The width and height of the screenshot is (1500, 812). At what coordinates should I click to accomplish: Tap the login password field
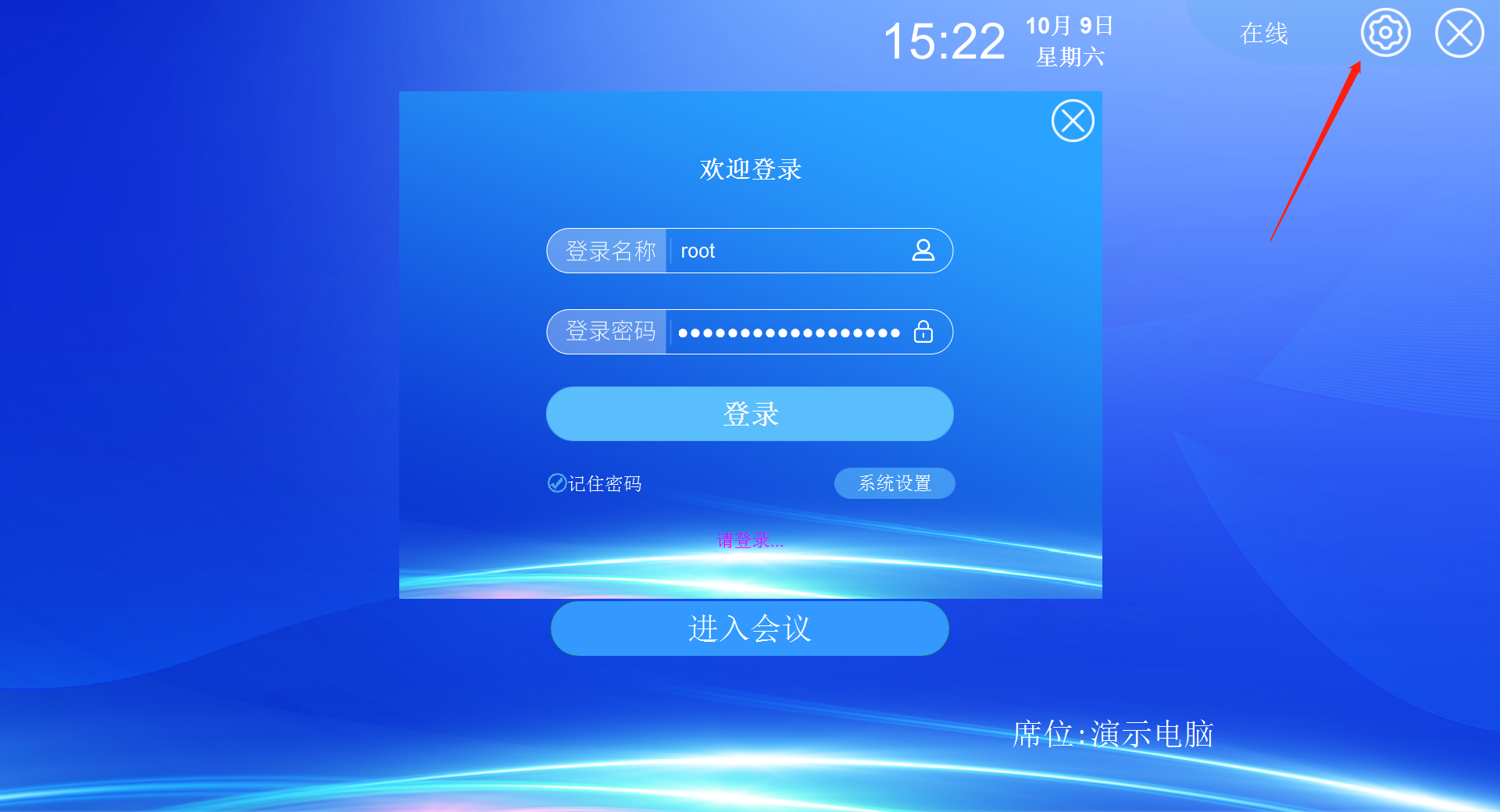click(789, 333)
